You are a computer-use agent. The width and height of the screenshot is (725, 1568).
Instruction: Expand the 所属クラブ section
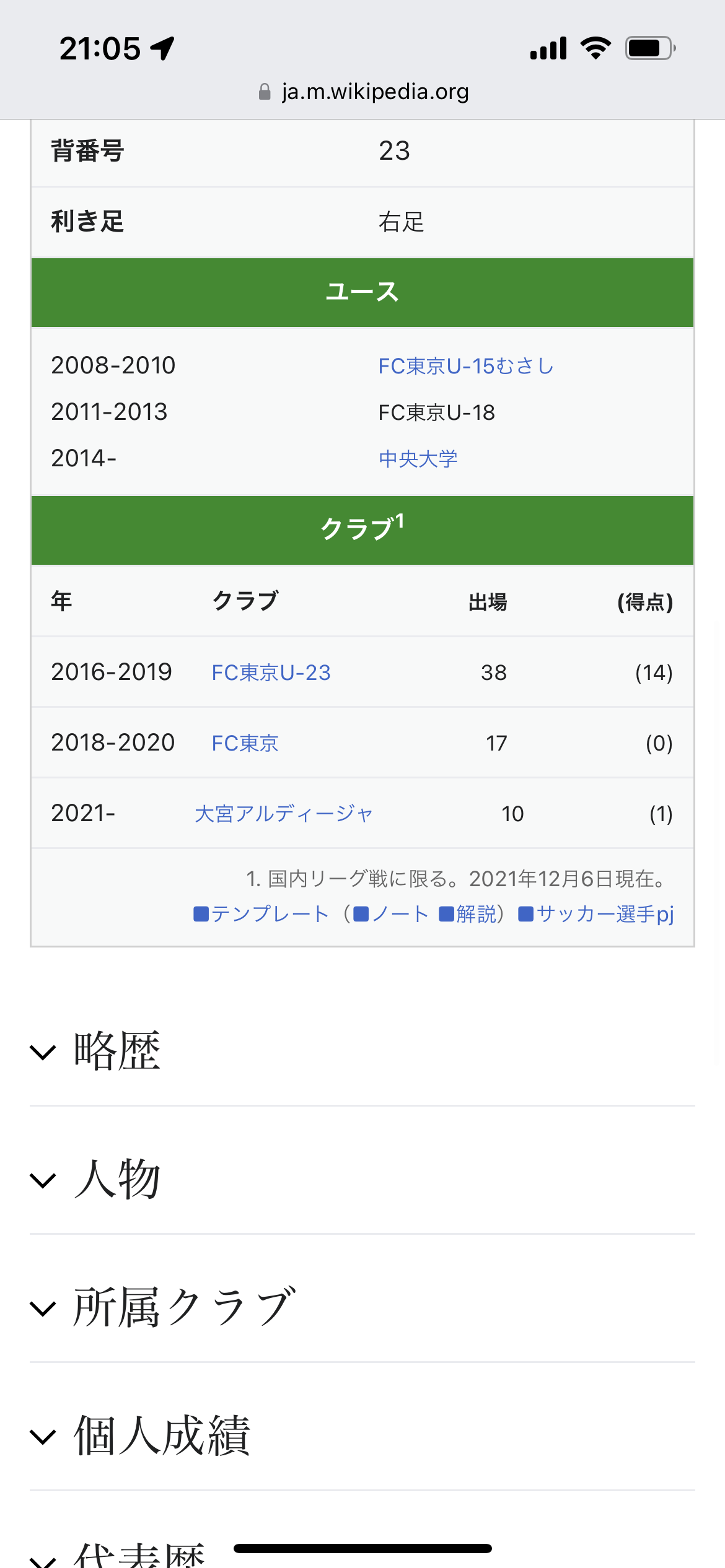pyautogui.click(x=183, y=1307)
